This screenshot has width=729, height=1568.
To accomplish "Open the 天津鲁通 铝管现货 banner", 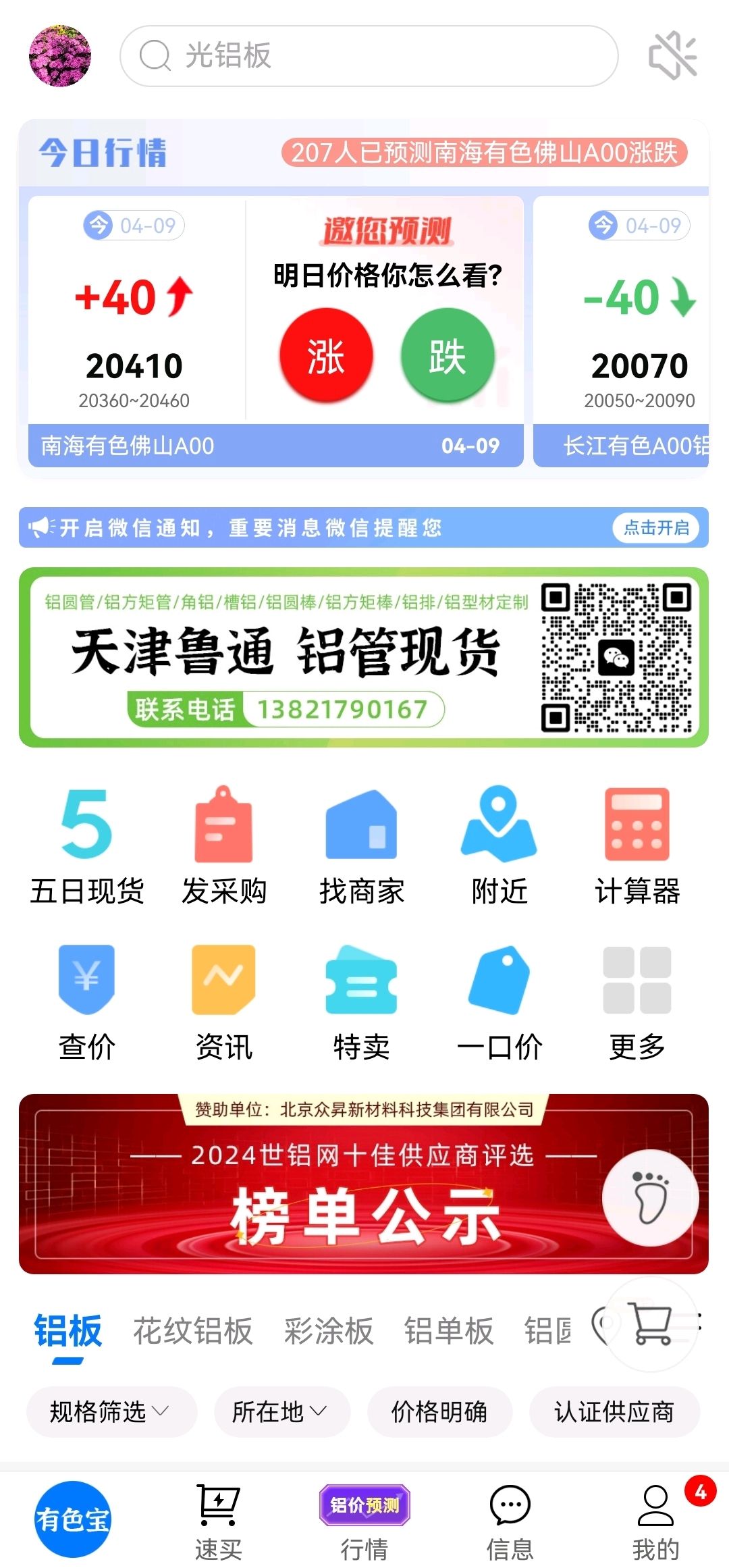I will [x=364, y=657].
